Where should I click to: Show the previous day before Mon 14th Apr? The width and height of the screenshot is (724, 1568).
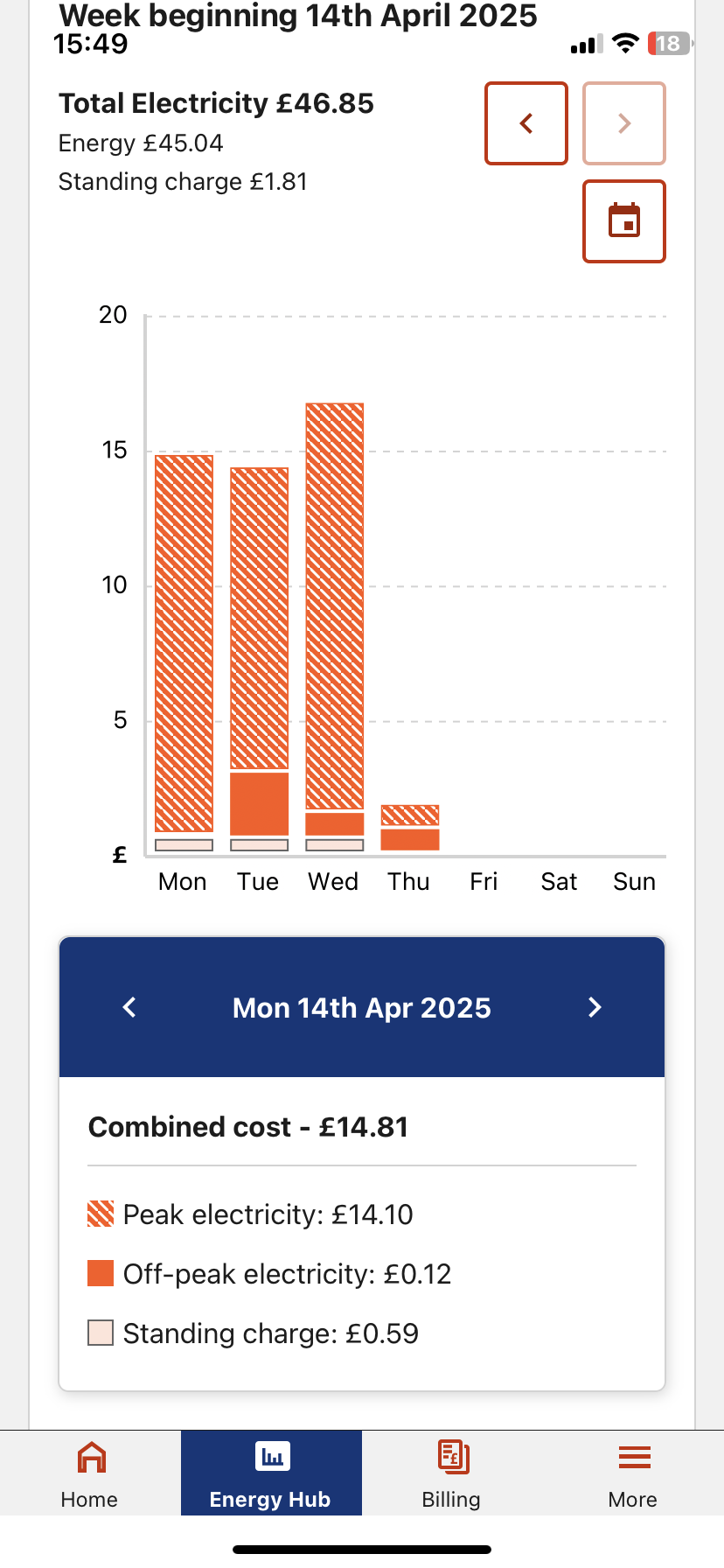click(129, 1007)
